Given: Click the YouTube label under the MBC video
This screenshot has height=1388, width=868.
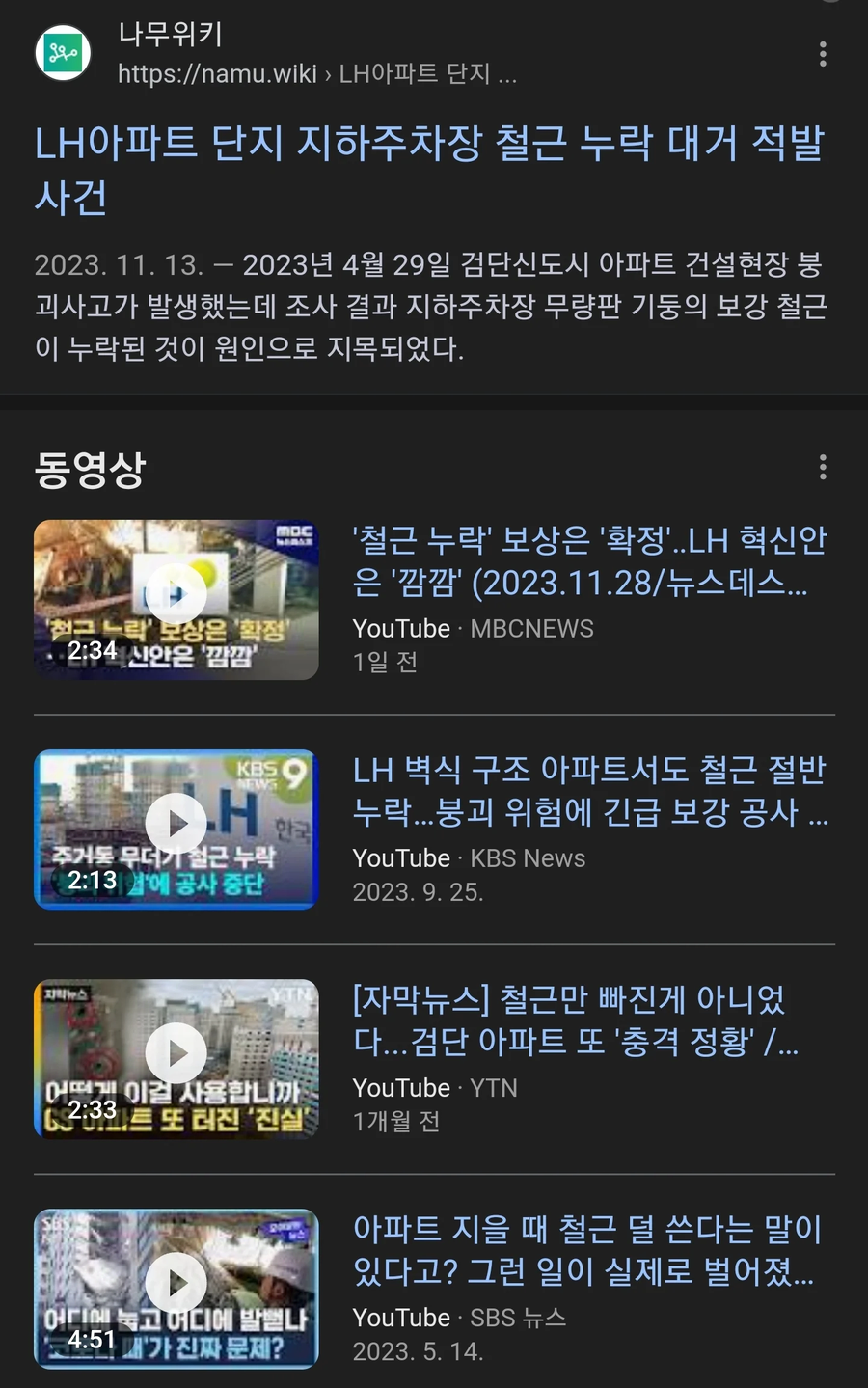Looking at the screenshot, I should [x=401, y=628].
